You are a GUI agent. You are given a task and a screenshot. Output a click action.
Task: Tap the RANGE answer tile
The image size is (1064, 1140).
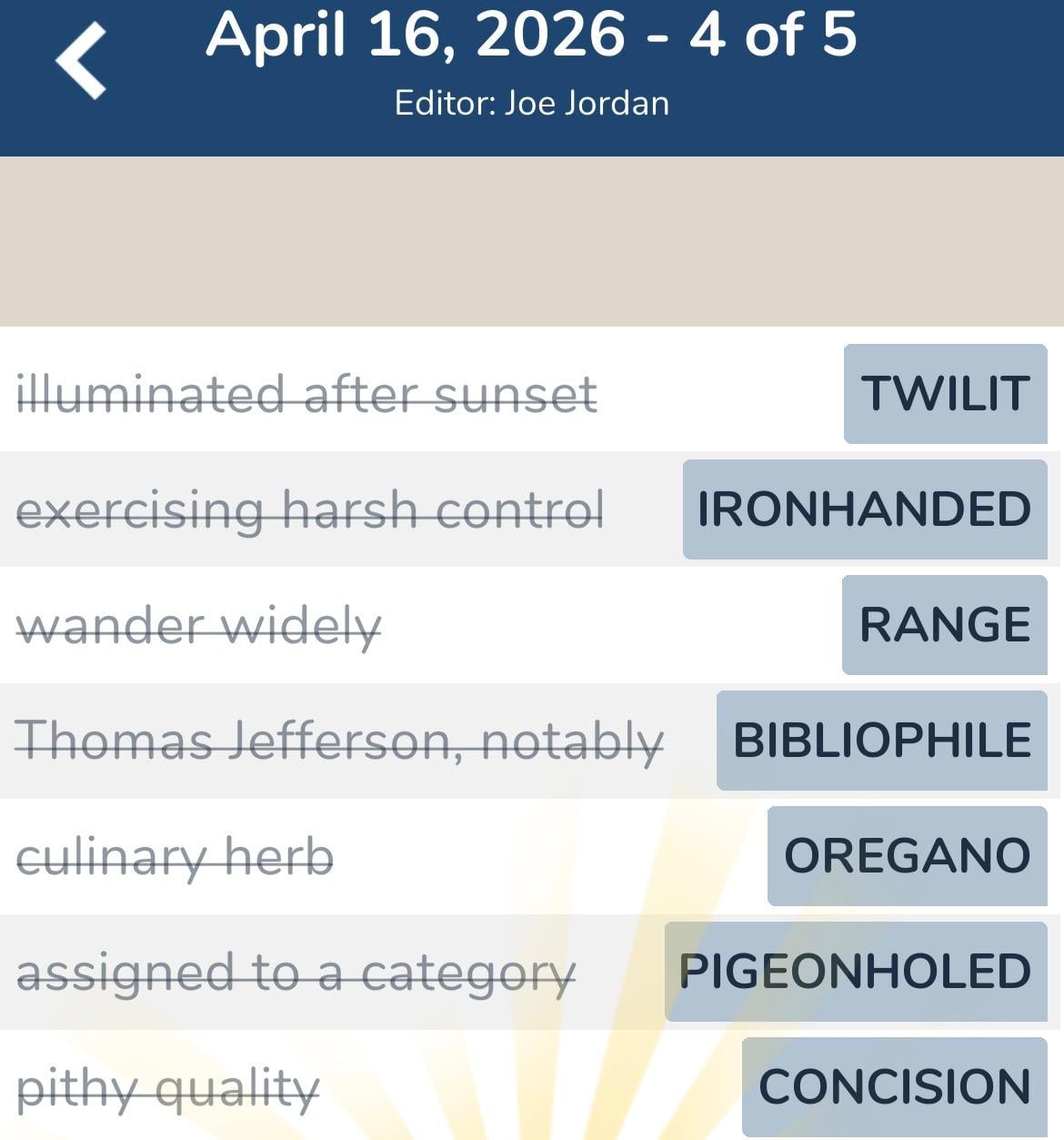tap(943, 624)
